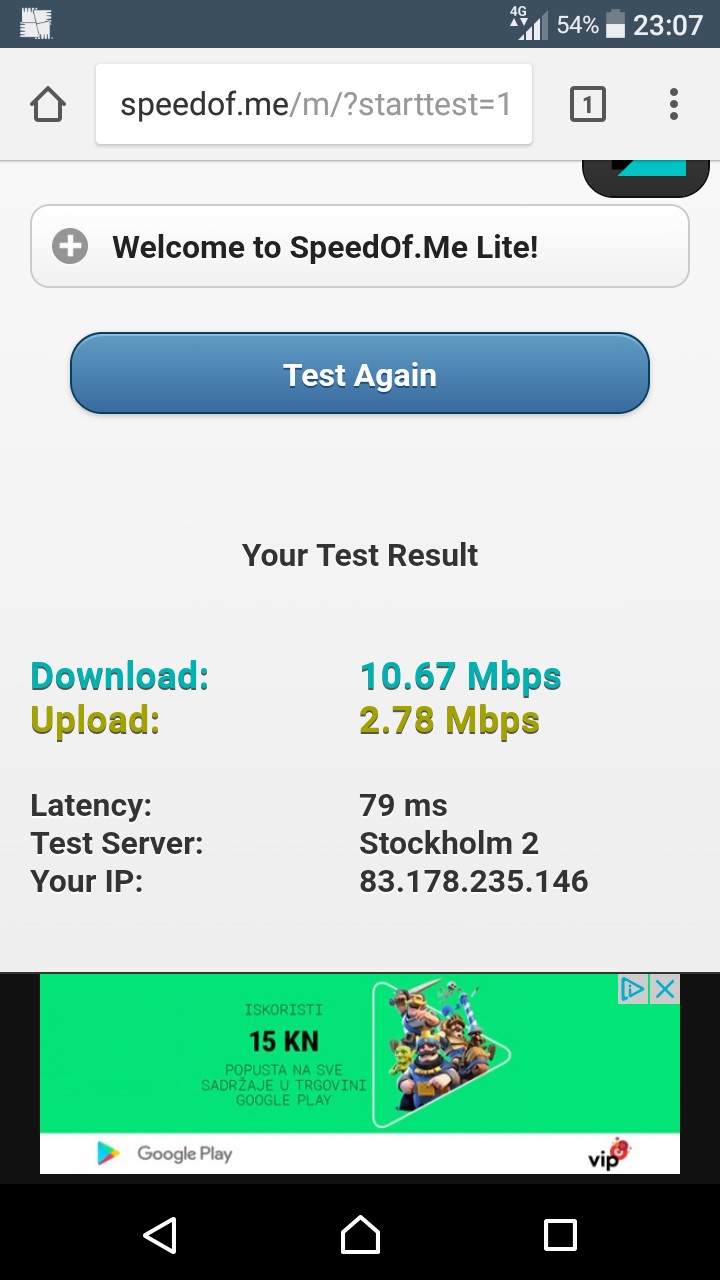Show recent apps
The height and width of the screenshot is (1280, 720).
[x=560, y=1235]
